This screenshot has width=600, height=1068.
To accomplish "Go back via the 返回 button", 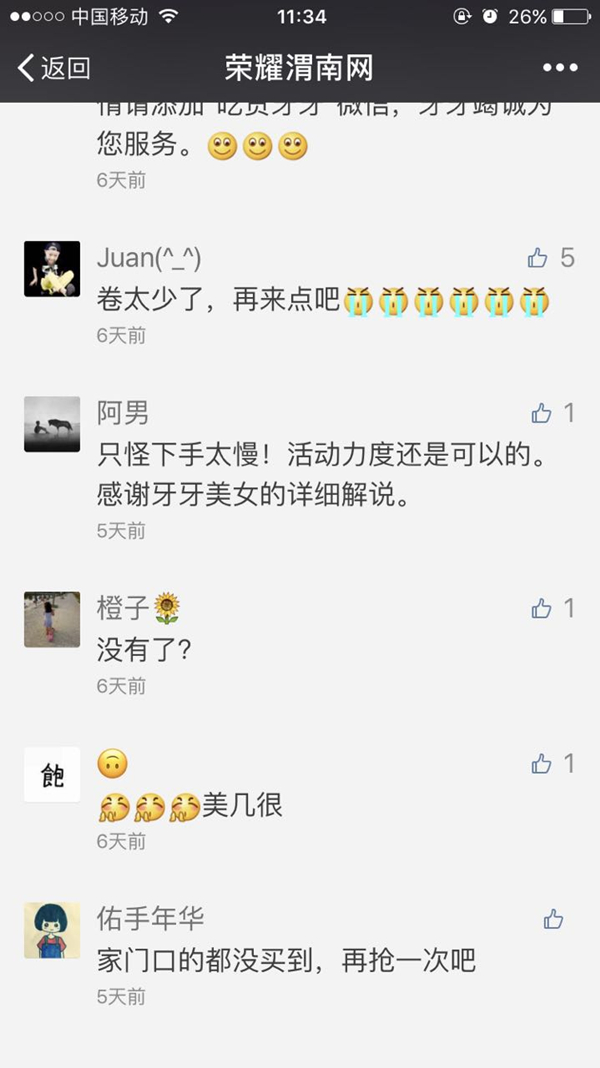I will (55, 68).
